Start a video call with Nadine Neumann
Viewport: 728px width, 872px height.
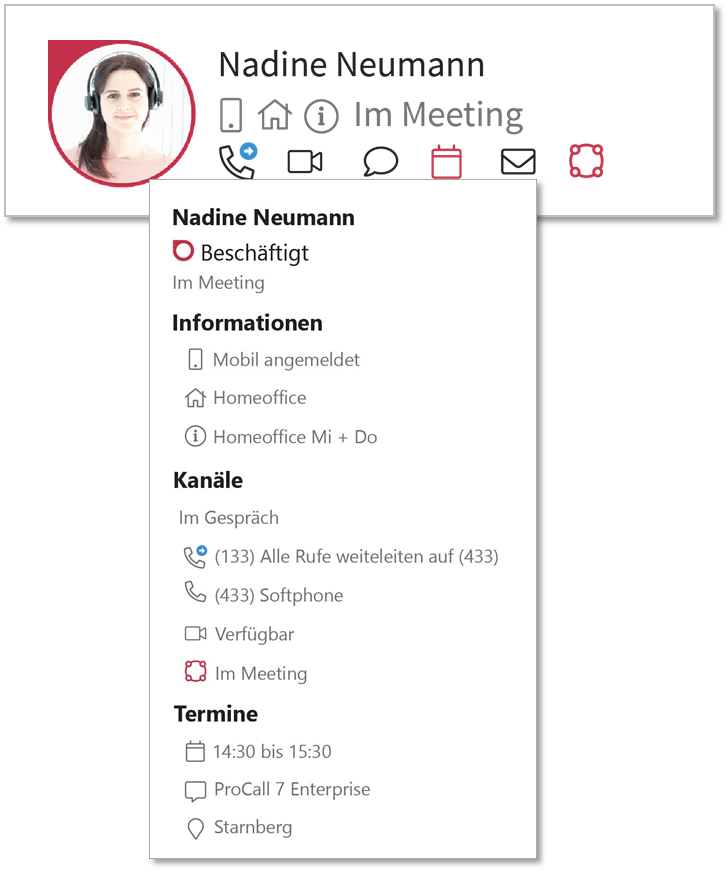click(304, 161)
